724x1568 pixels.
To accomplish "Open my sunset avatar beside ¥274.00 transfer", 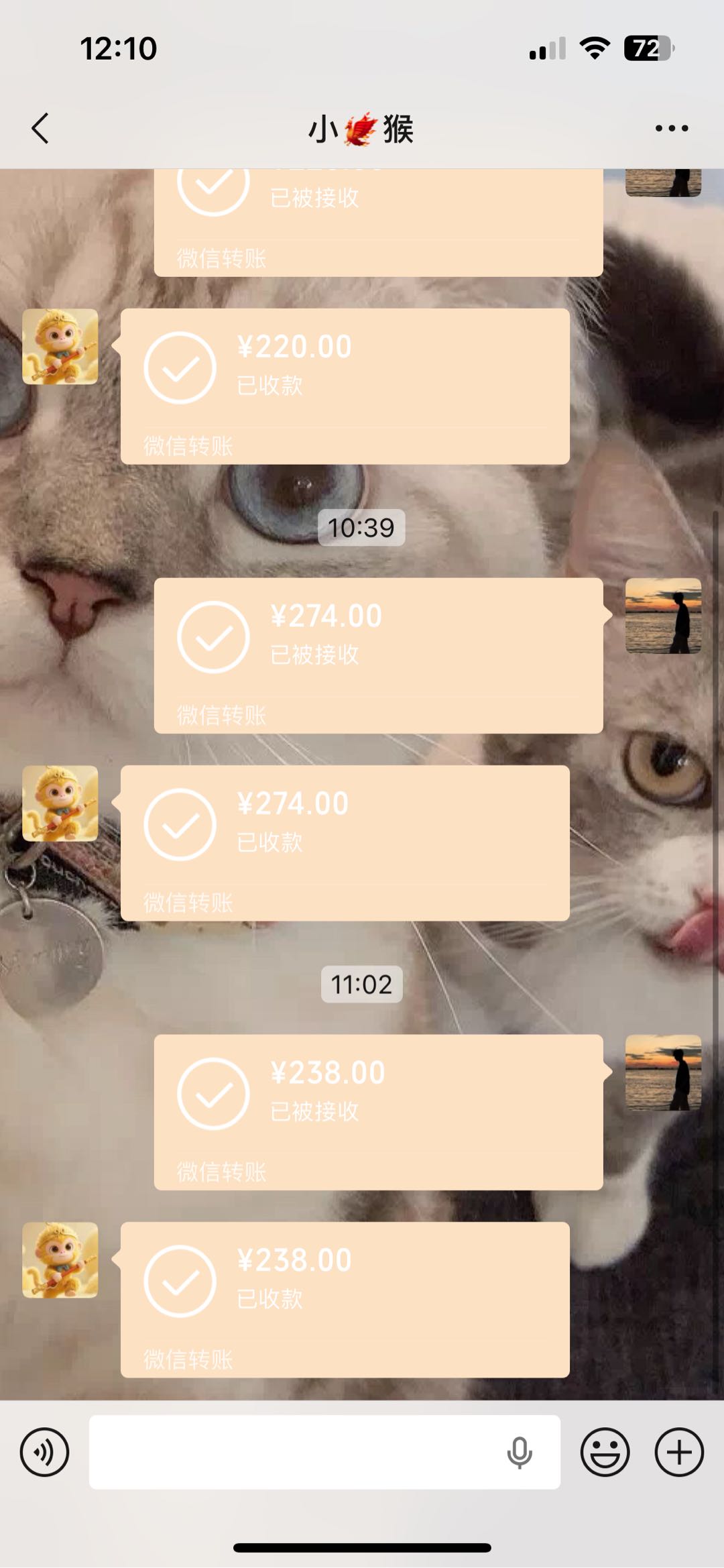I will 663,615.
